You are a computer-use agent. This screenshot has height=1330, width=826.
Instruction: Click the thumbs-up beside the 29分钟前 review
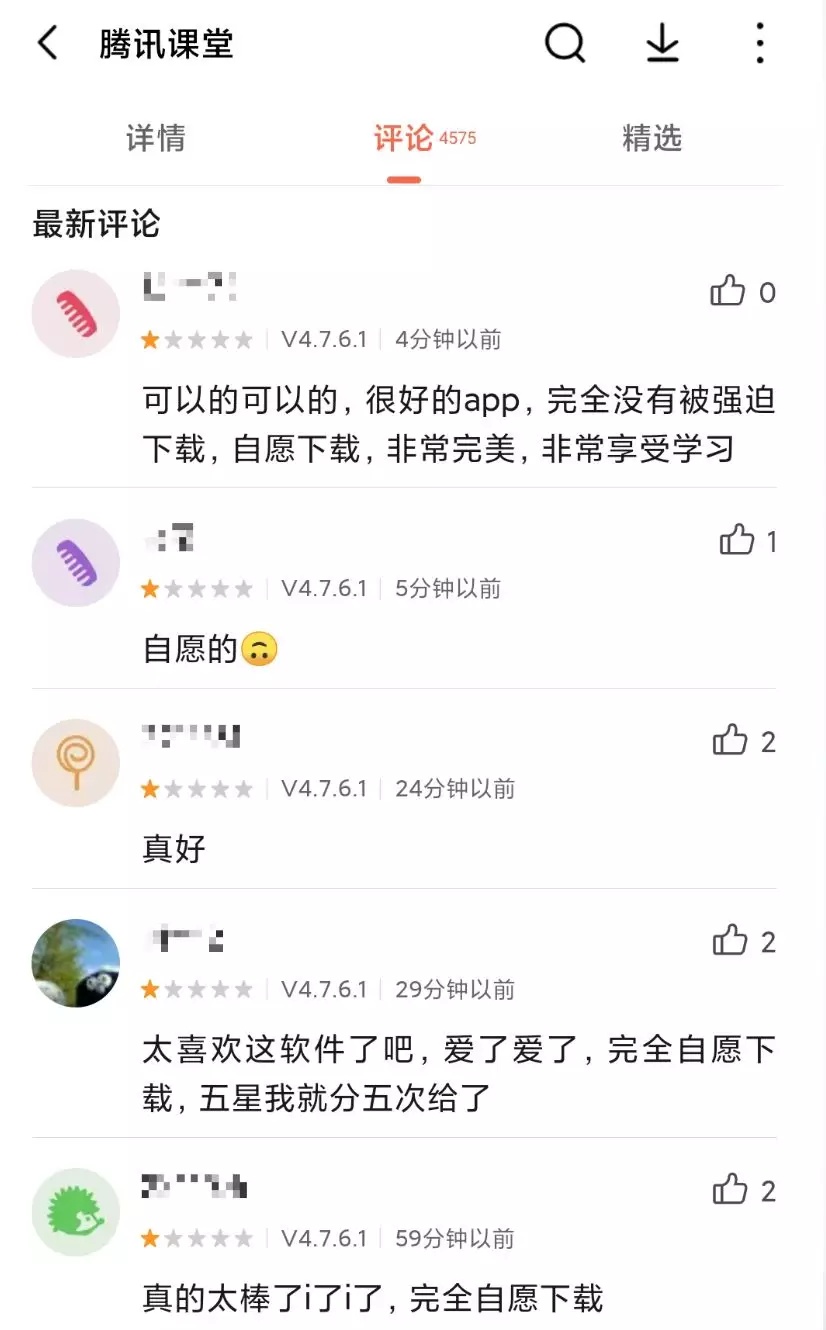(x=728, y=941)
